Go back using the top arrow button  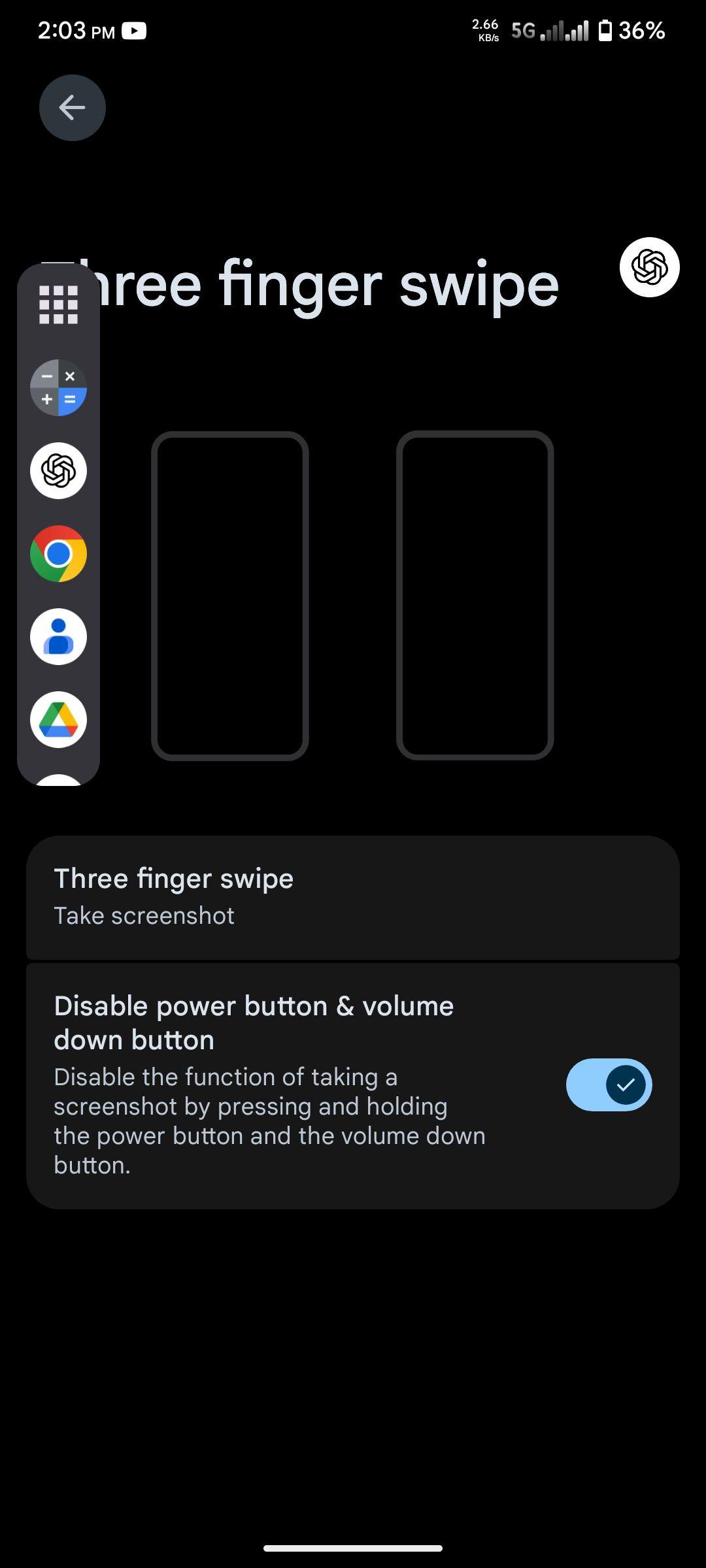[x=72, y=108]
